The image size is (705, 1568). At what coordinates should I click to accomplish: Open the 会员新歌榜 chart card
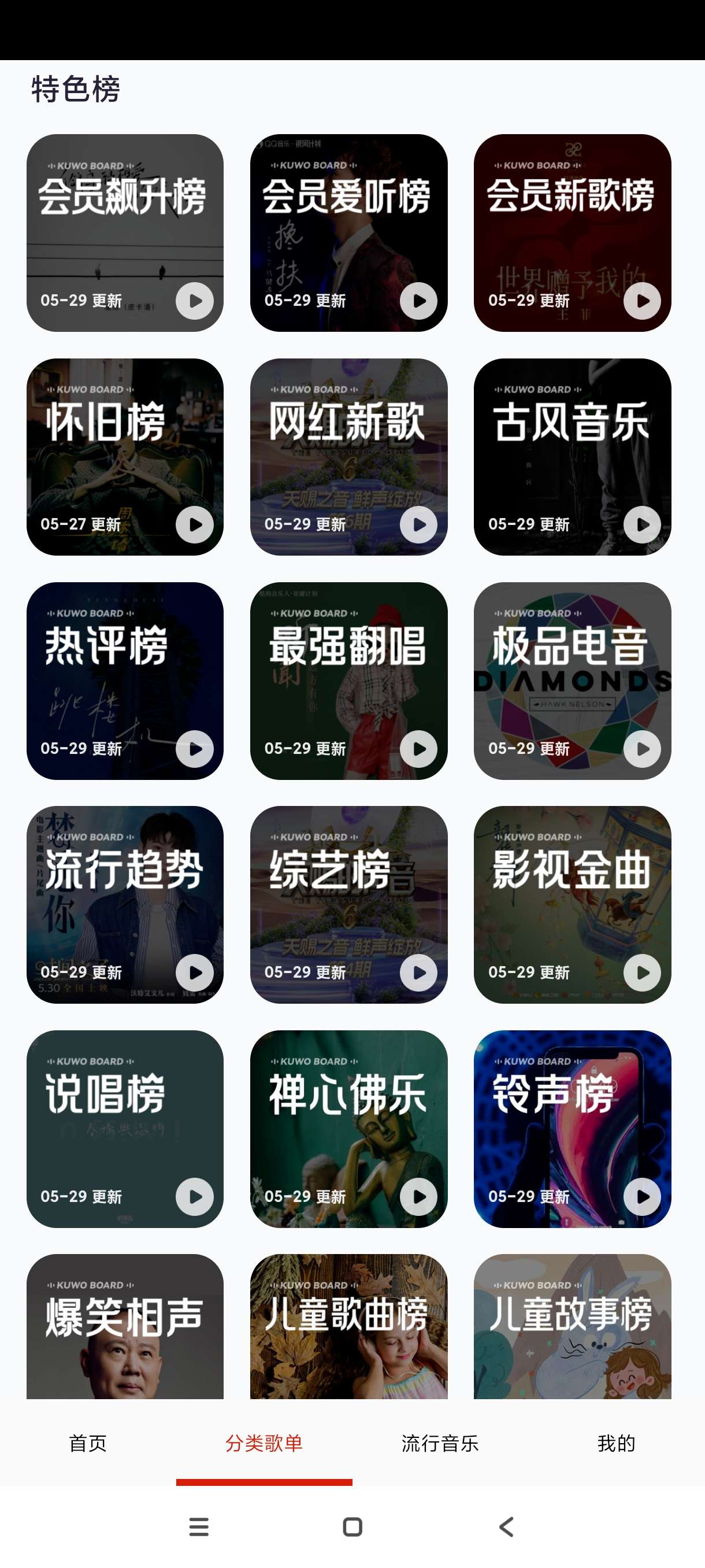pos(572,232)
